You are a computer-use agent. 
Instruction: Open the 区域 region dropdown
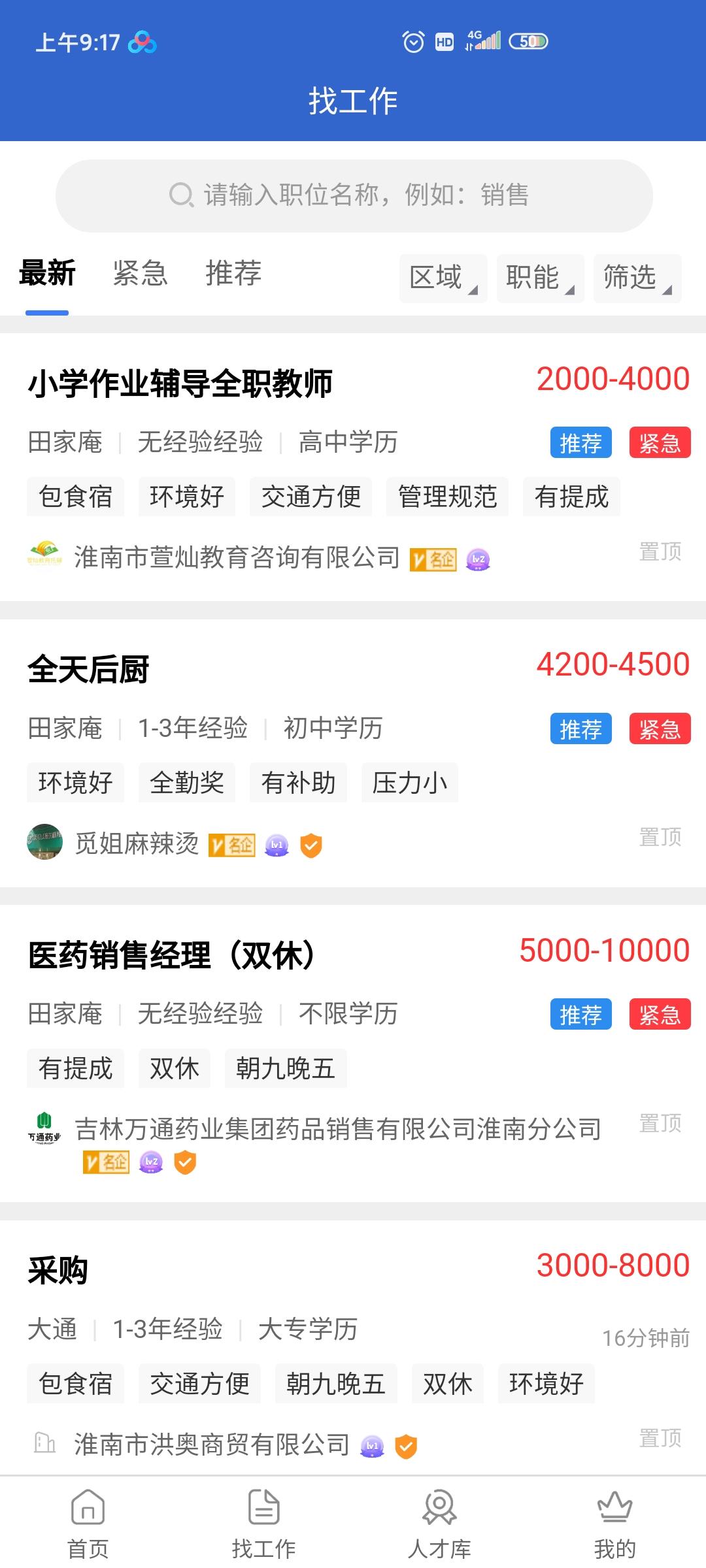tap(443, 278)
